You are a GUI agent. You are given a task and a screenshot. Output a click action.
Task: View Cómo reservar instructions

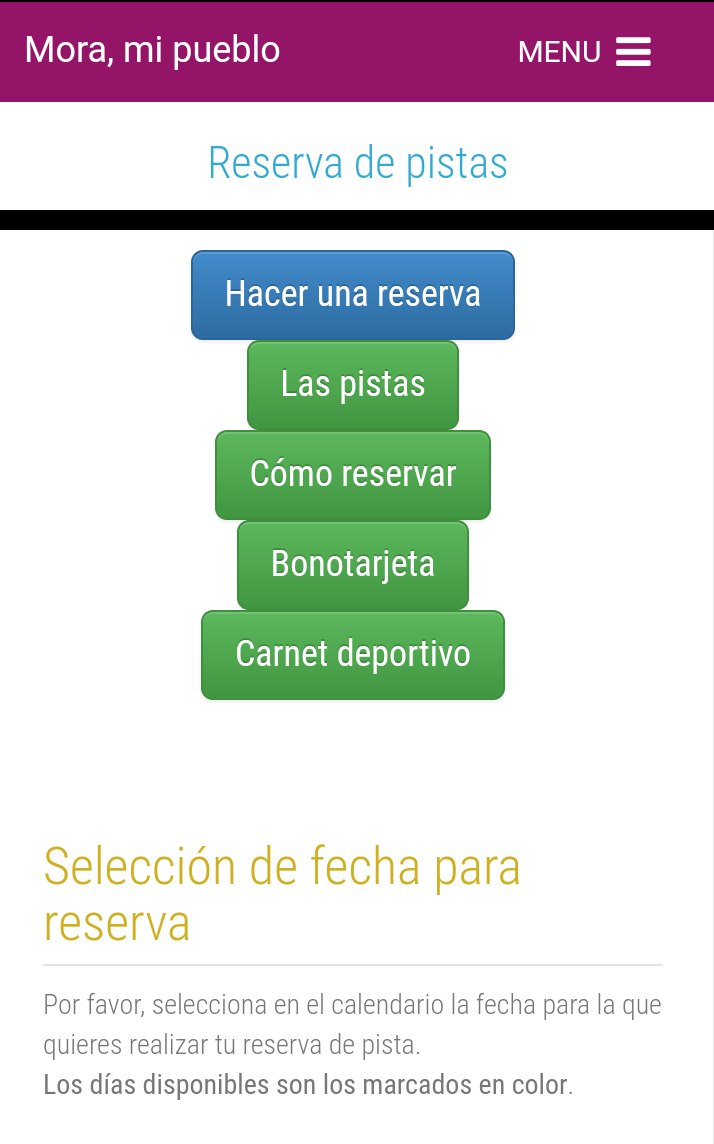click(x=353, y=475)
